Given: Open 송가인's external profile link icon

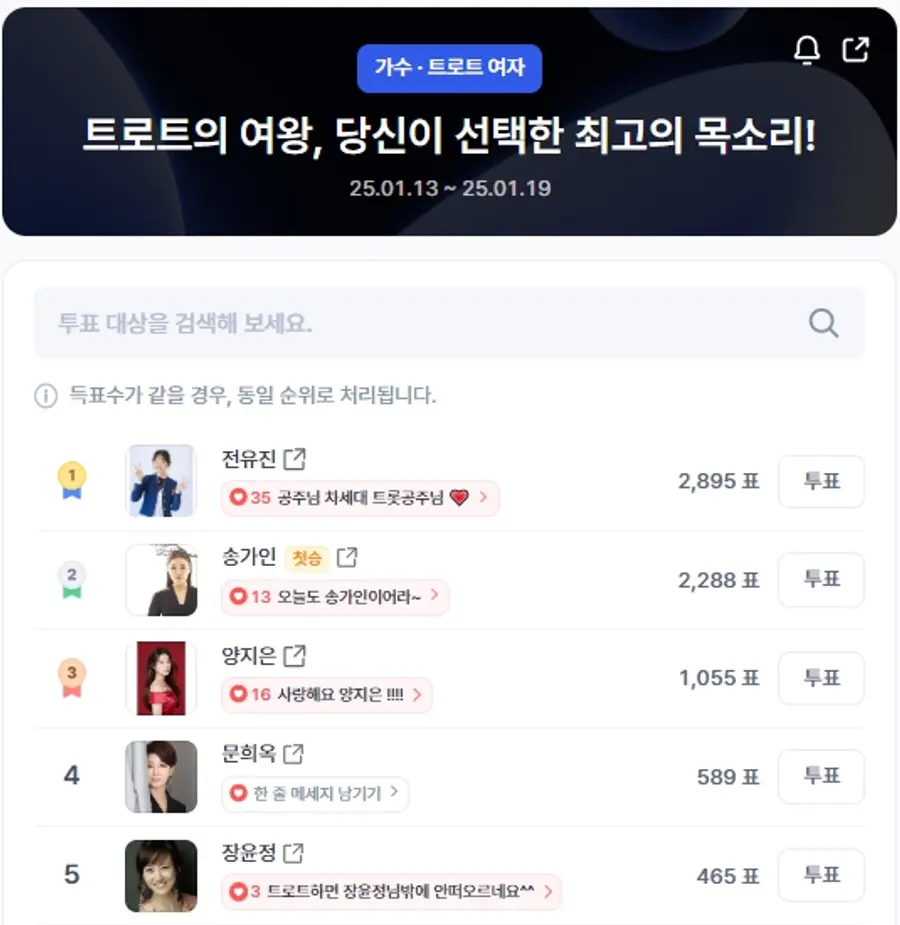Looking at the screenshot, I should tap(347, 557).
